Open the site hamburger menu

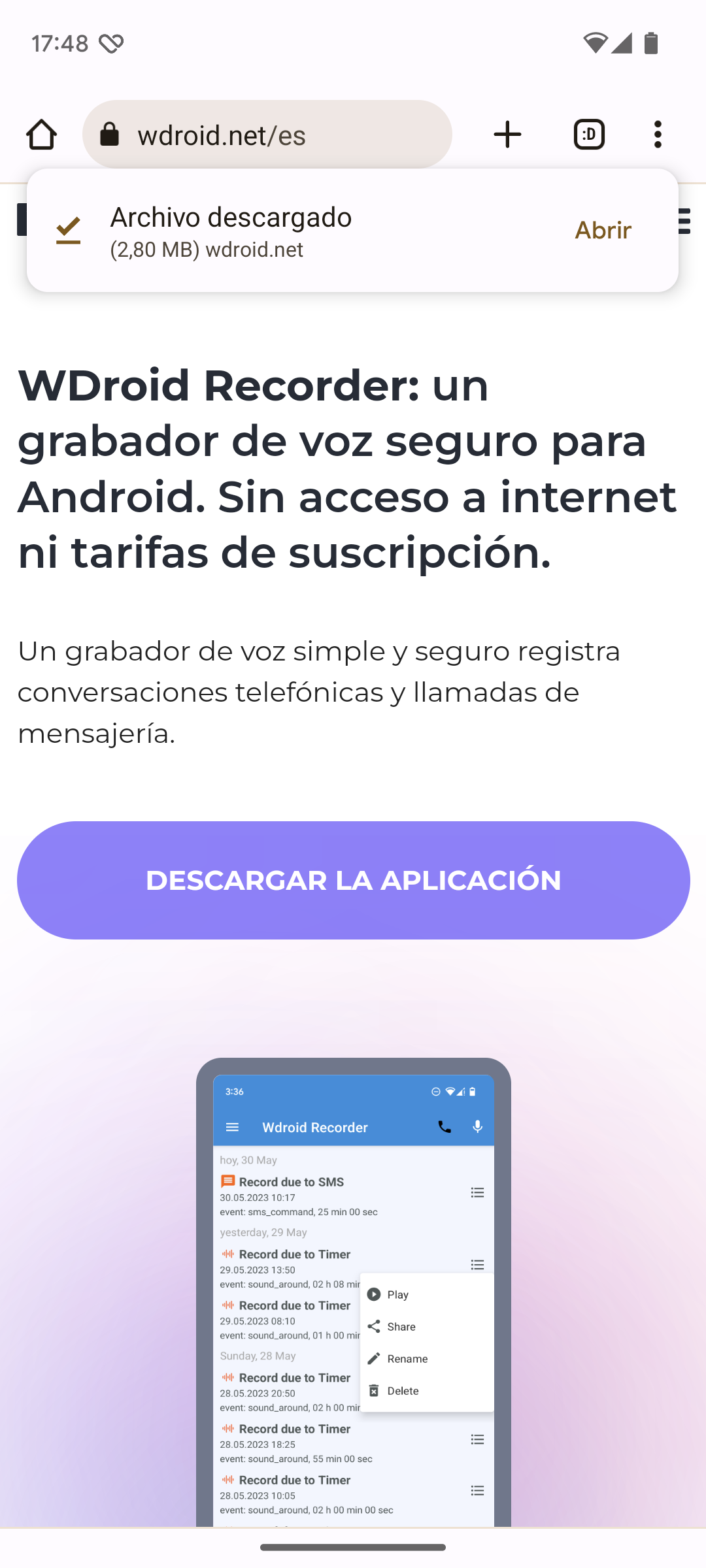point(684,221)
